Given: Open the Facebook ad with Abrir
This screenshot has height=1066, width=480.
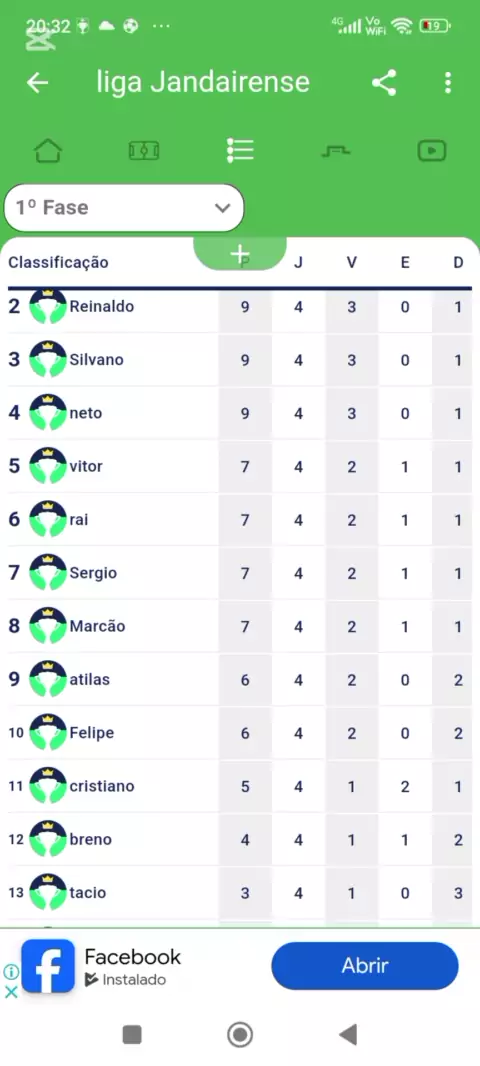Looking at the screenshot, I should 365,965.
